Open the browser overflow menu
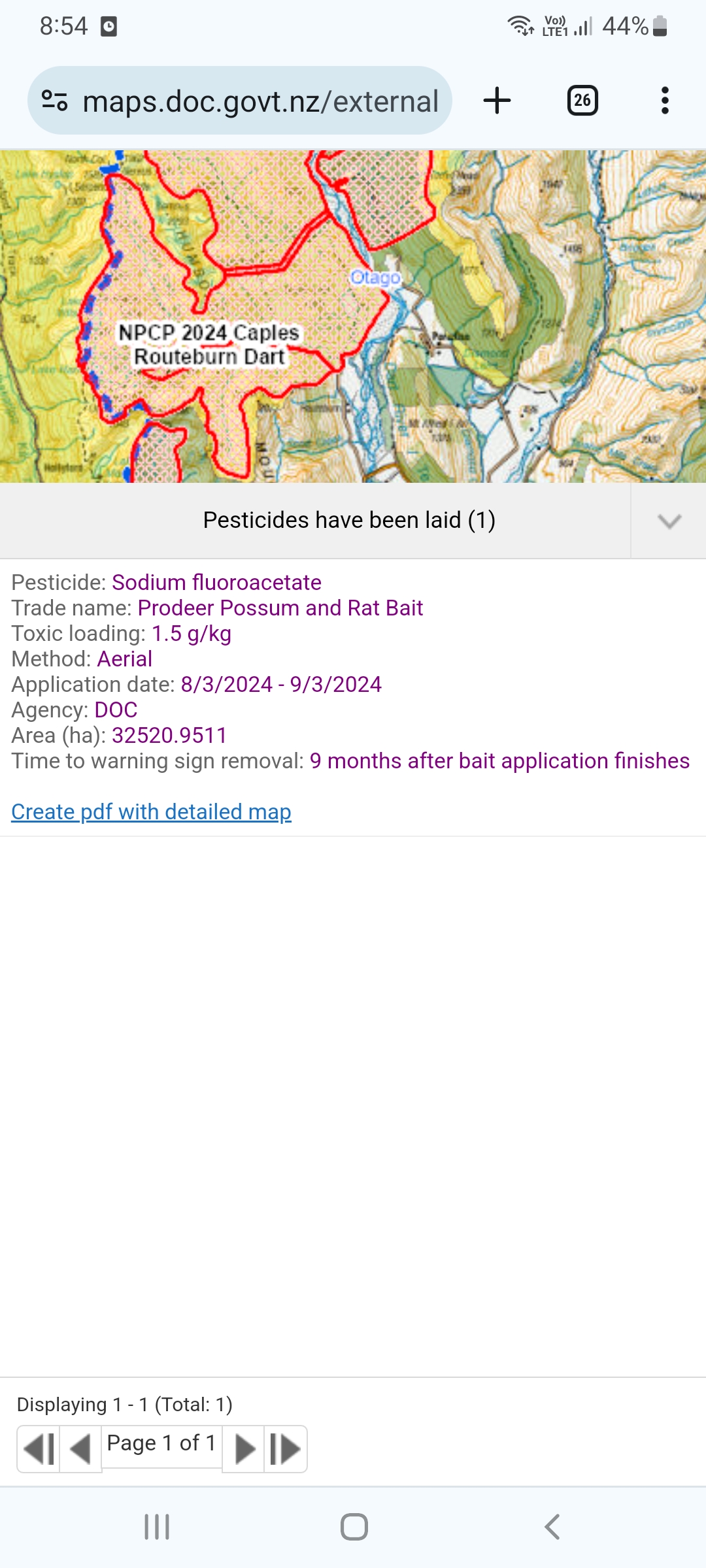The image size is (706, 1568). (665, 101)
